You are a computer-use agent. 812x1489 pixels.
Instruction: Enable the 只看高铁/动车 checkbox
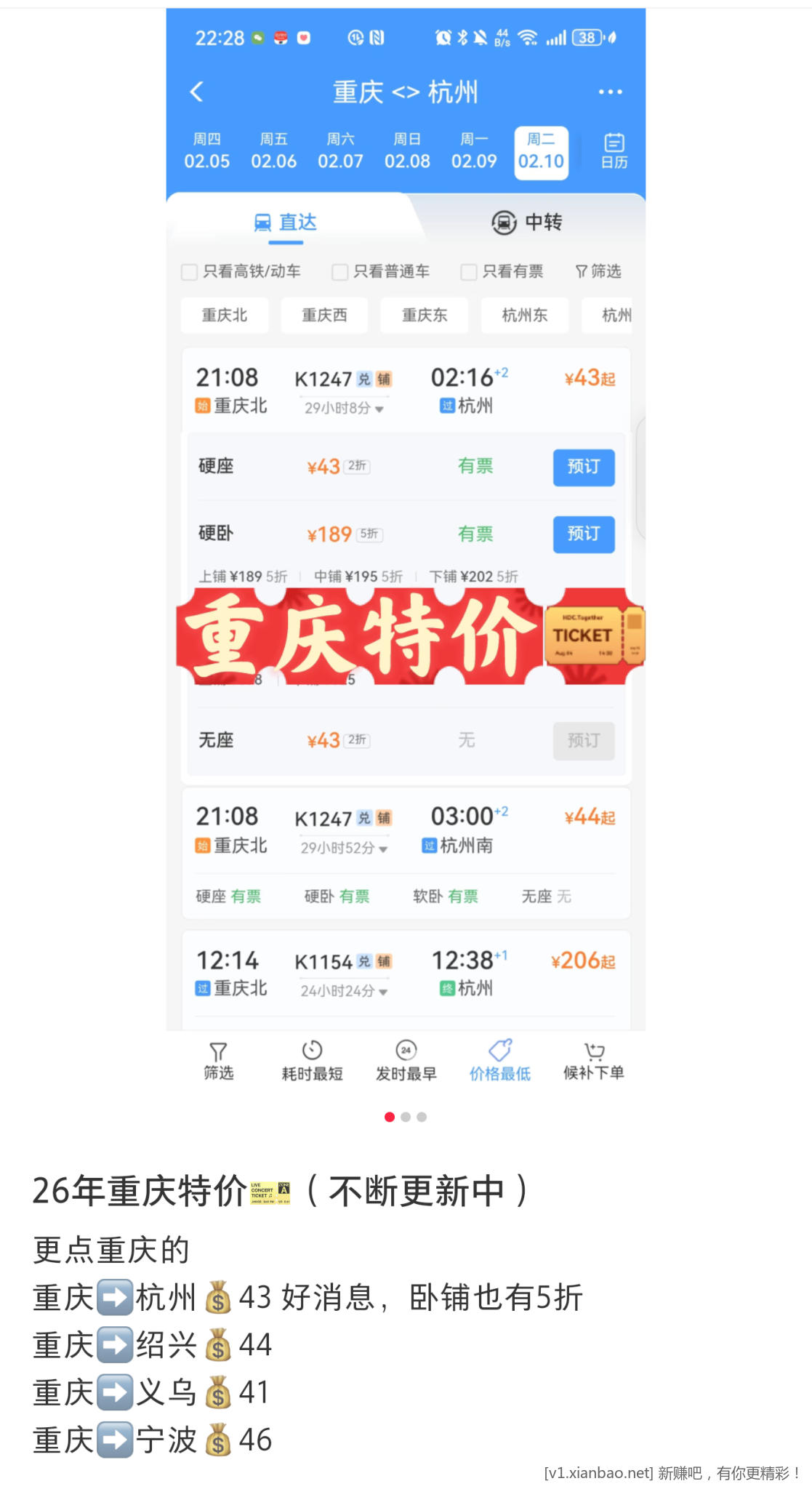[188, 272]
